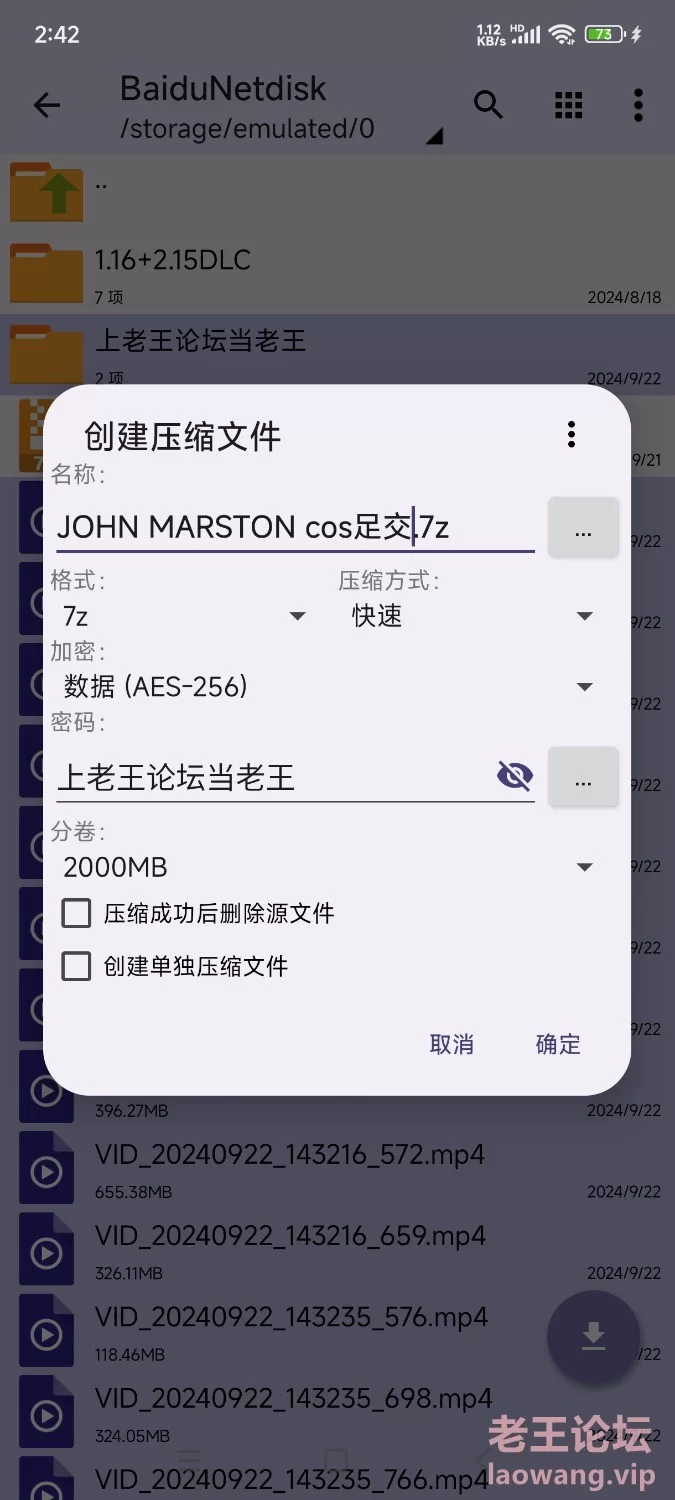Confirm archive creation with 确定
The height and width of the screenshot is (1500, 675).
coord(558,1044)
